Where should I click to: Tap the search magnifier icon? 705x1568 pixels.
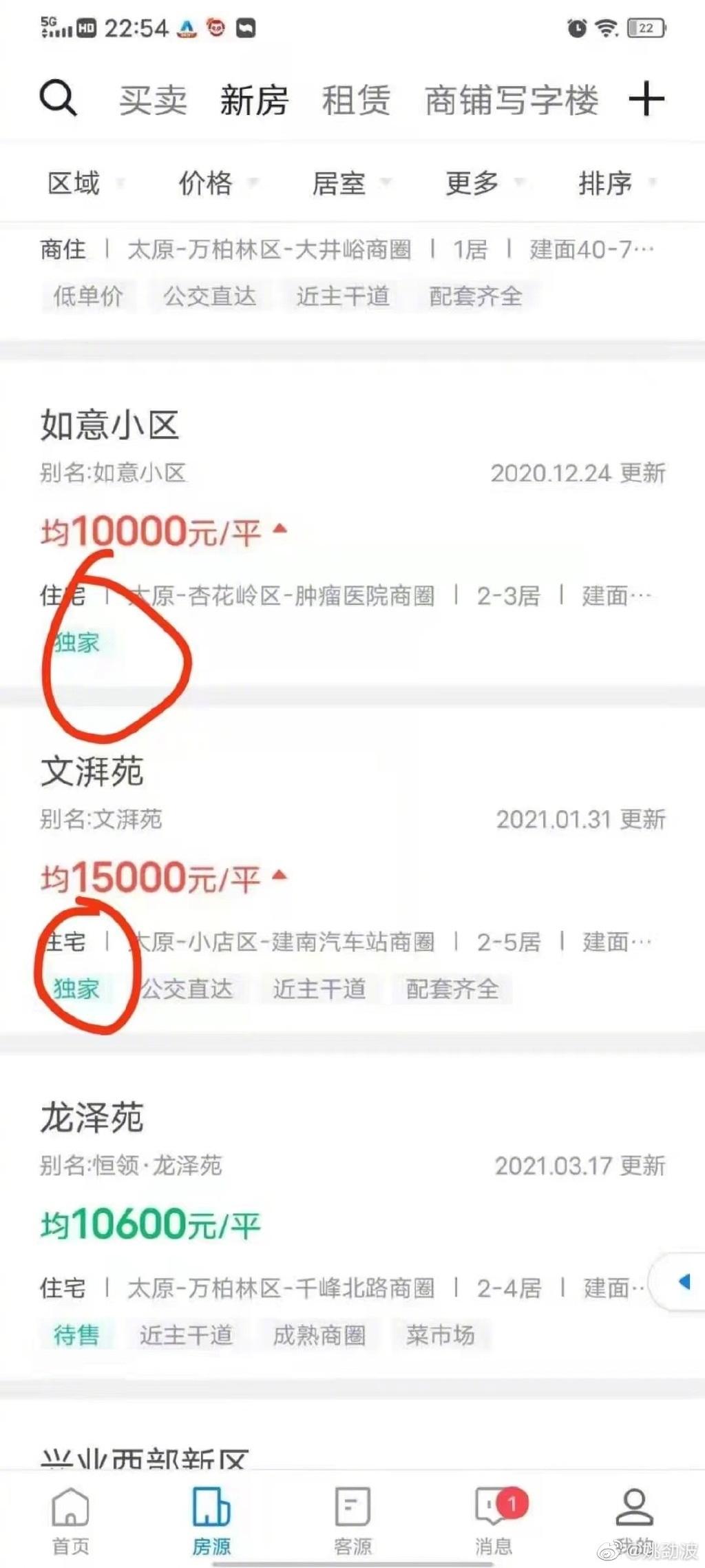coord(59,99)
